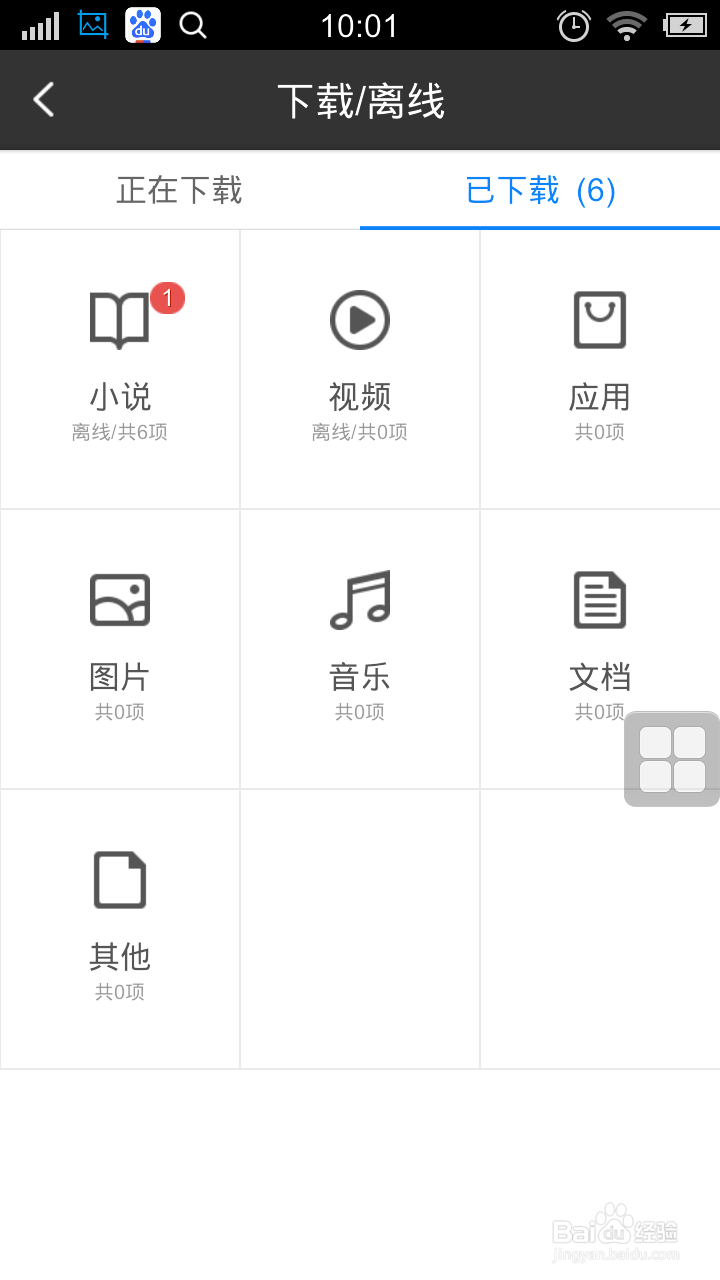This screenshot has width=720, height=1280.
Task: Open the 图片 downloads category
Action: (120, 648)
